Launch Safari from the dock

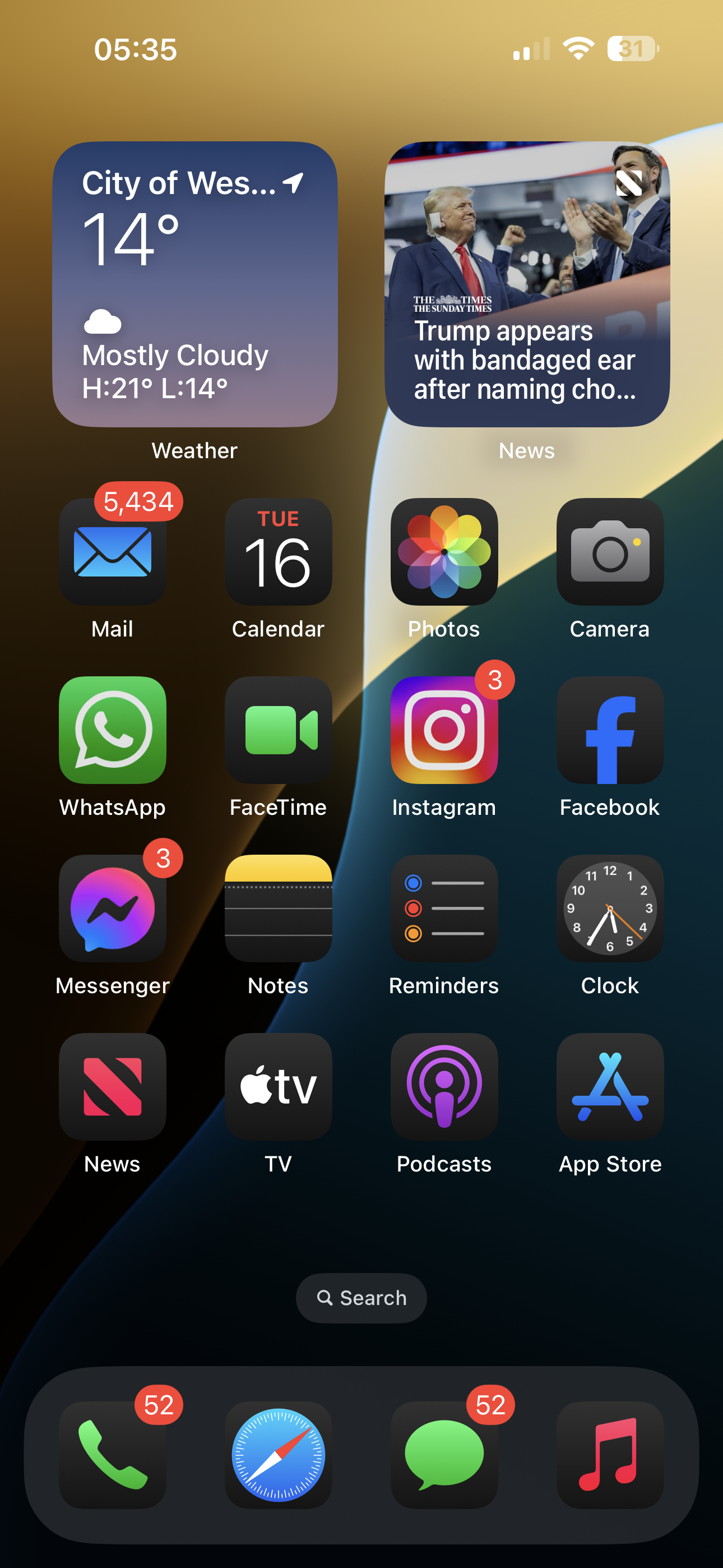(278, 1455)
